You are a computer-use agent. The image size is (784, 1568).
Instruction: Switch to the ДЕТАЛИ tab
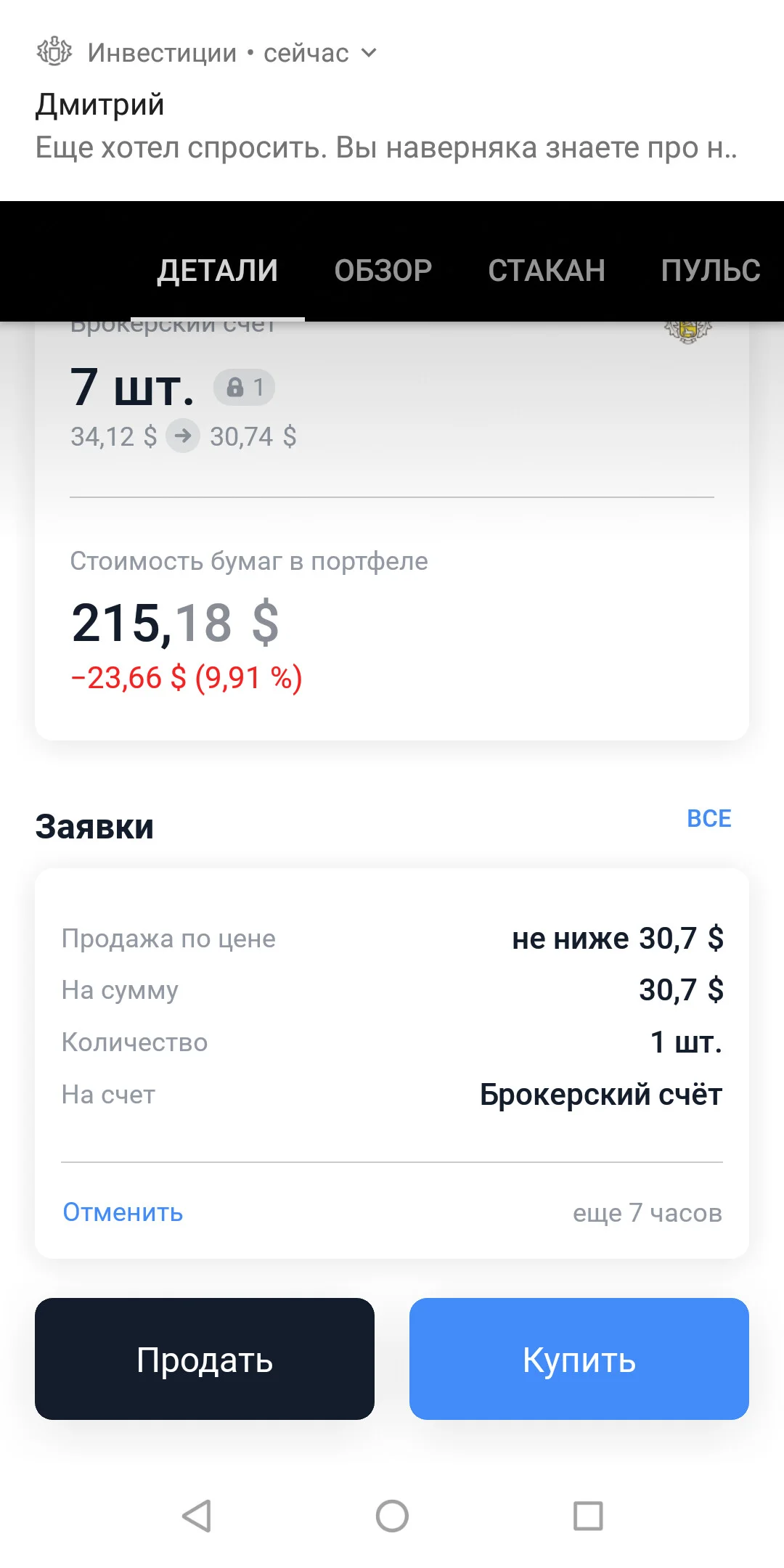(x=218, y=271)
